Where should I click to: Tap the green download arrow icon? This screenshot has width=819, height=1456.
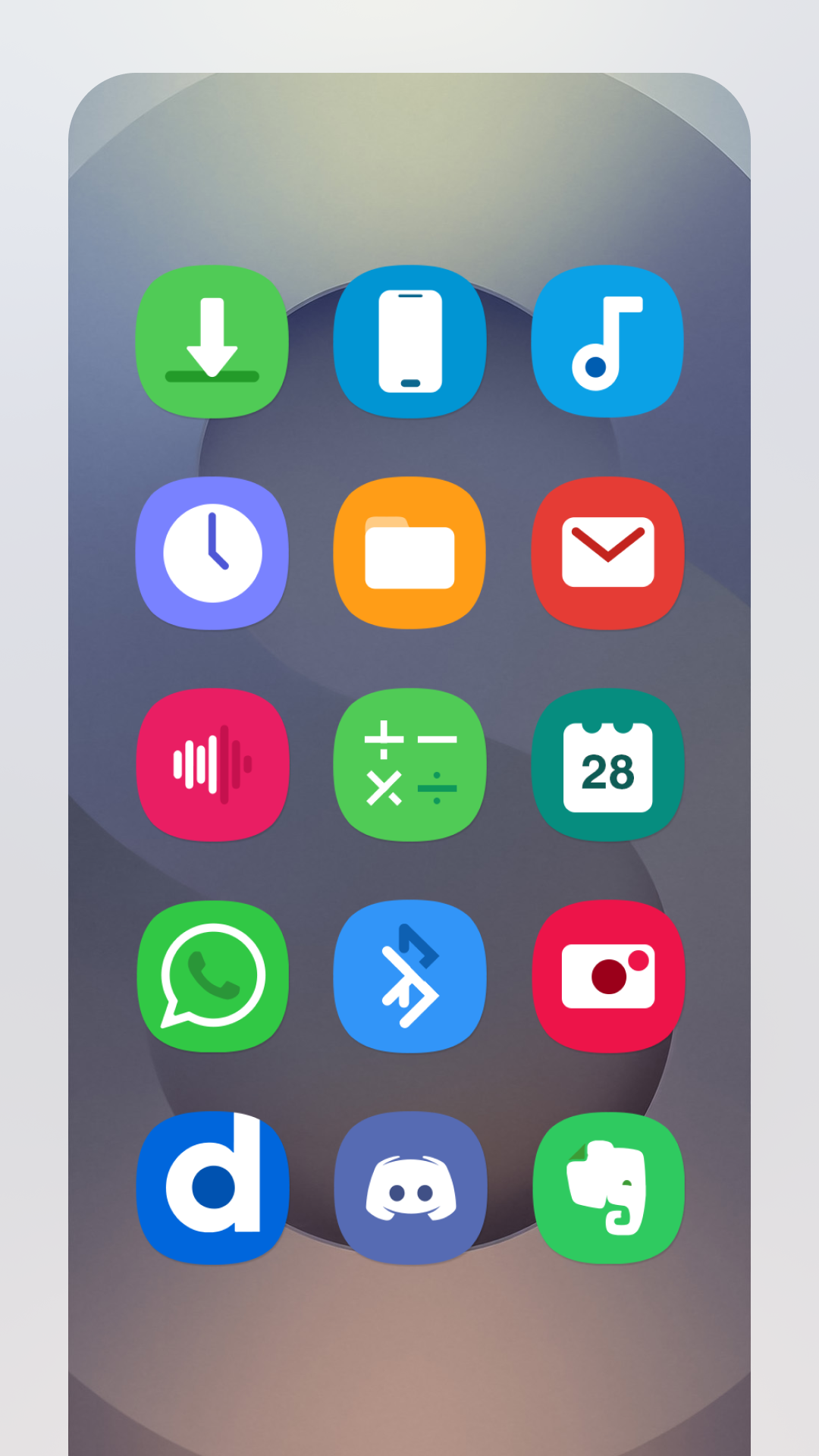click(212, 341)
